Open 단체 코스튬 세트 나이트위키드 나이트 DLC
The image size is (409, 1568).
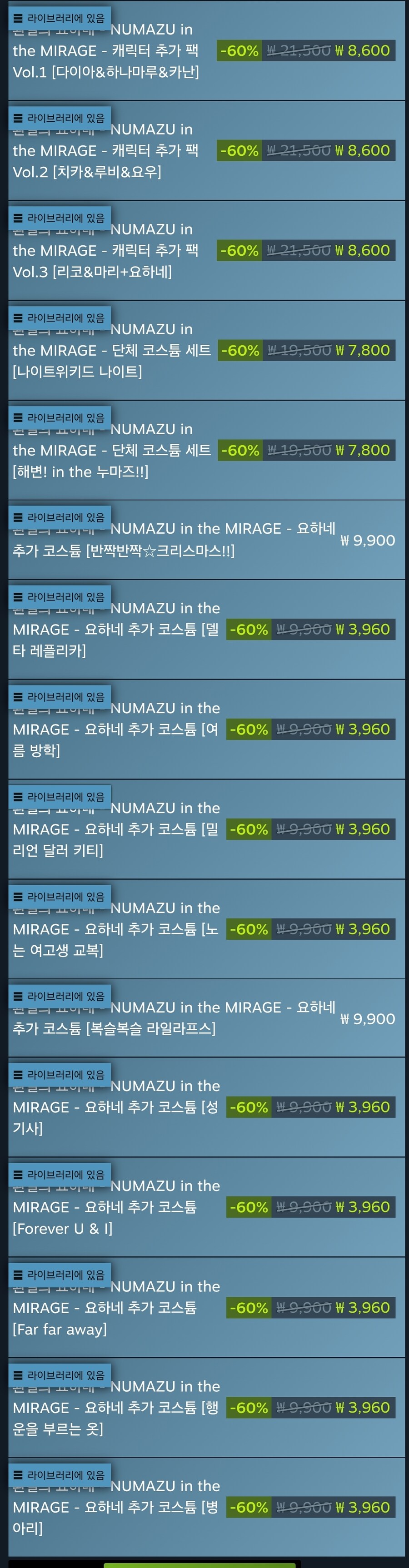tap(111, 351)
